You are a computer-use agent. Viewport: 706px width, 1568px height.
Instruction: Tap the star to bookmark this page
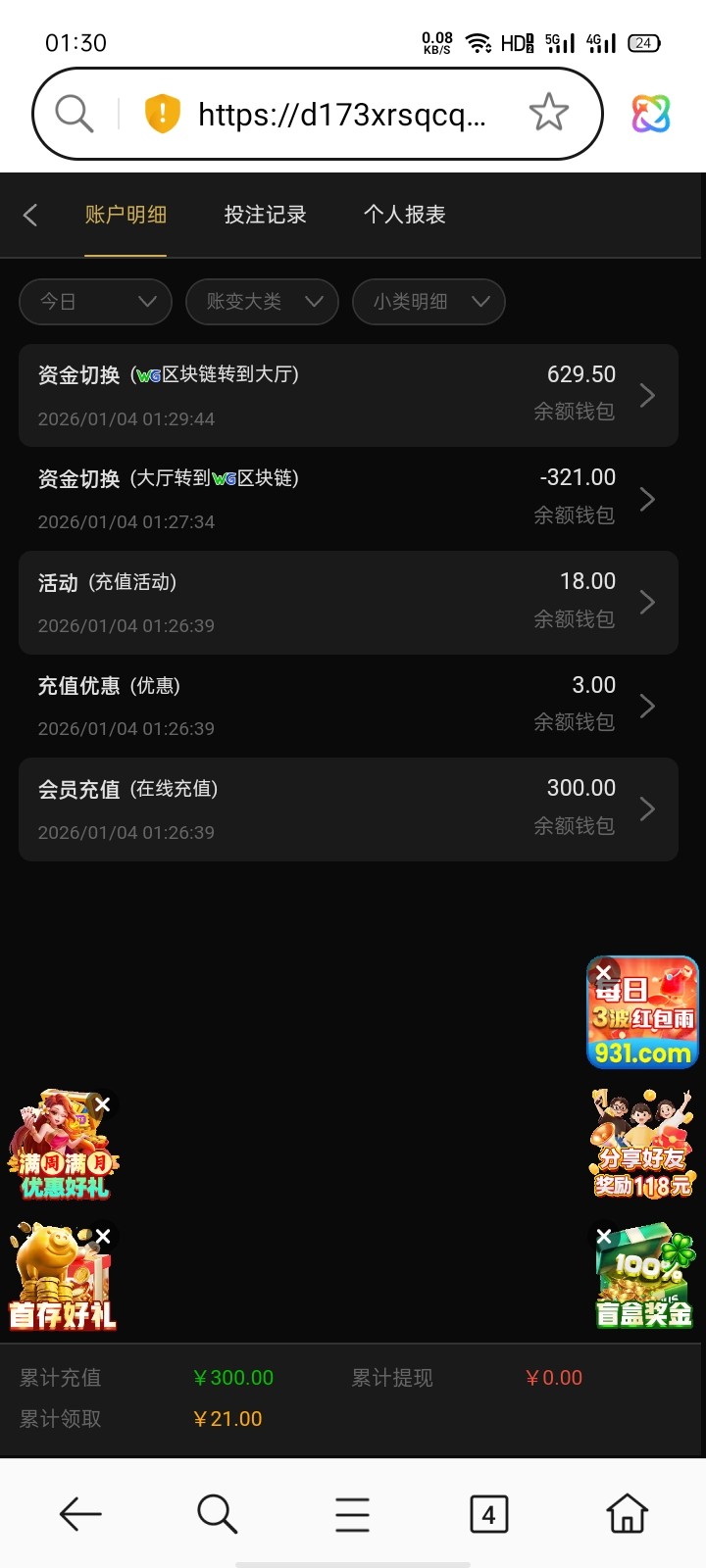pos(549,113)
